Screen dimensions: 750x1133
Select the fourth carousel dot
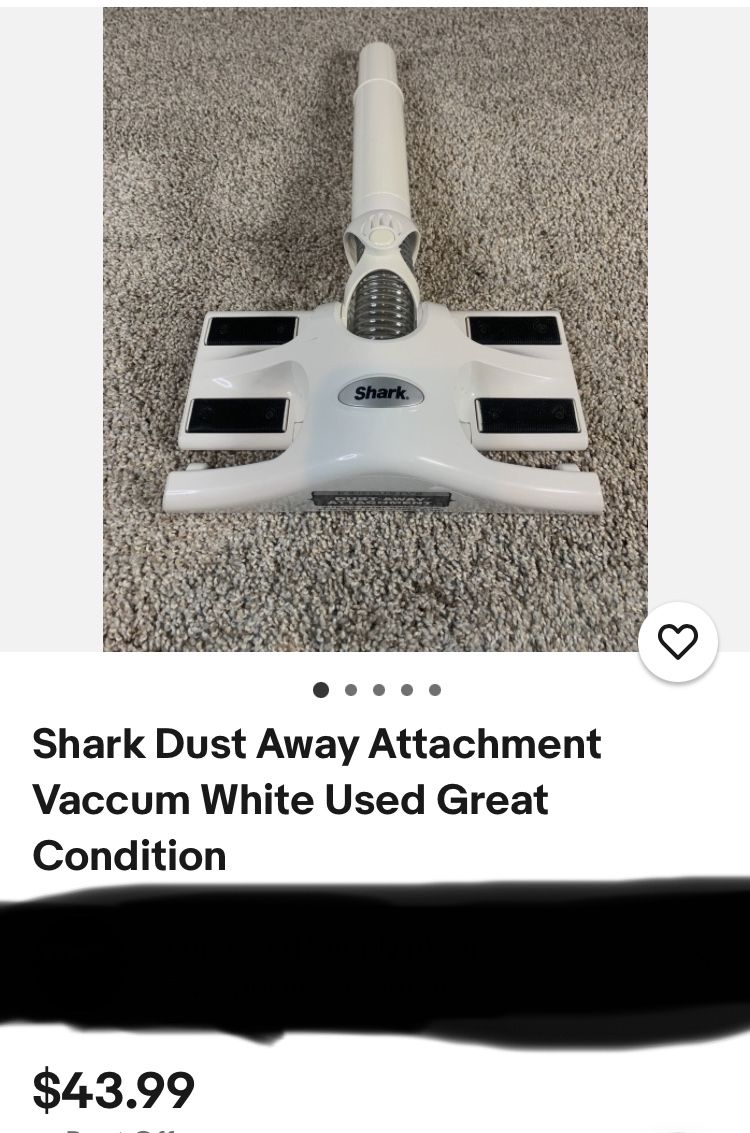(x=406, y=689)
